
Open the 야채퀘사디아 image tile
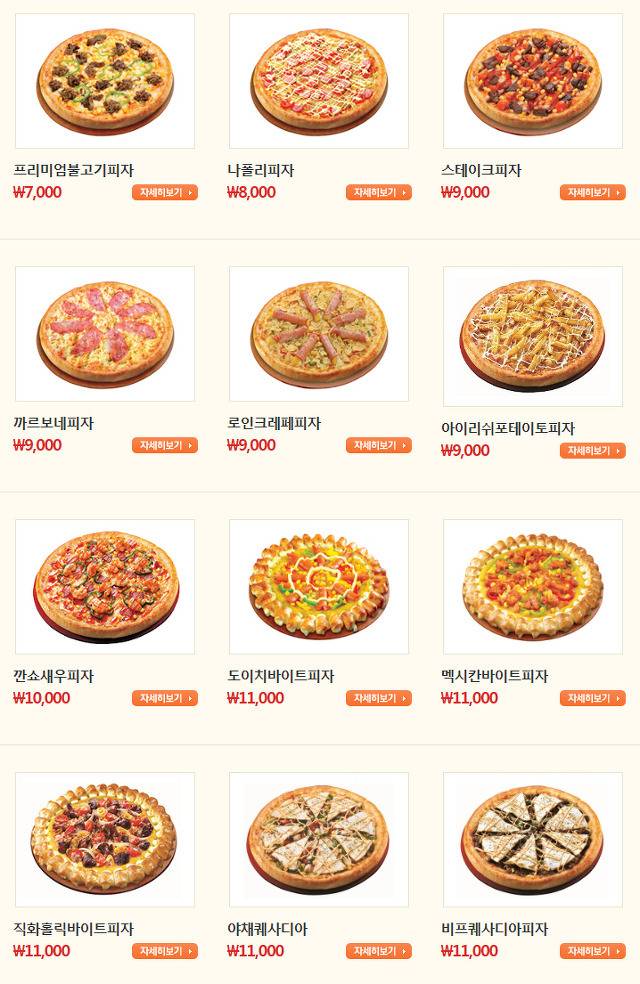click(x=319, y=840)
